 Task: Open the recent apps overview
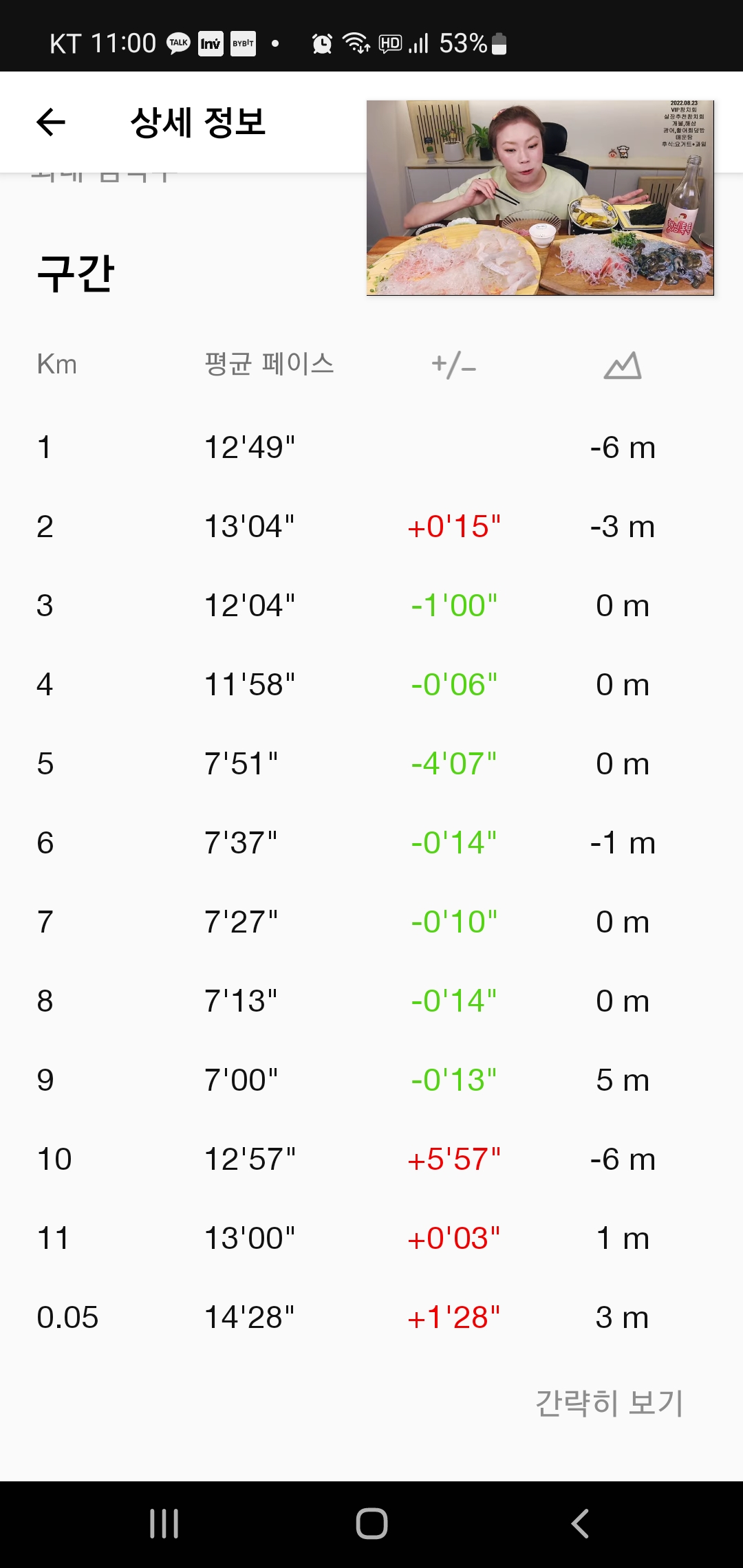point(164,1523)
